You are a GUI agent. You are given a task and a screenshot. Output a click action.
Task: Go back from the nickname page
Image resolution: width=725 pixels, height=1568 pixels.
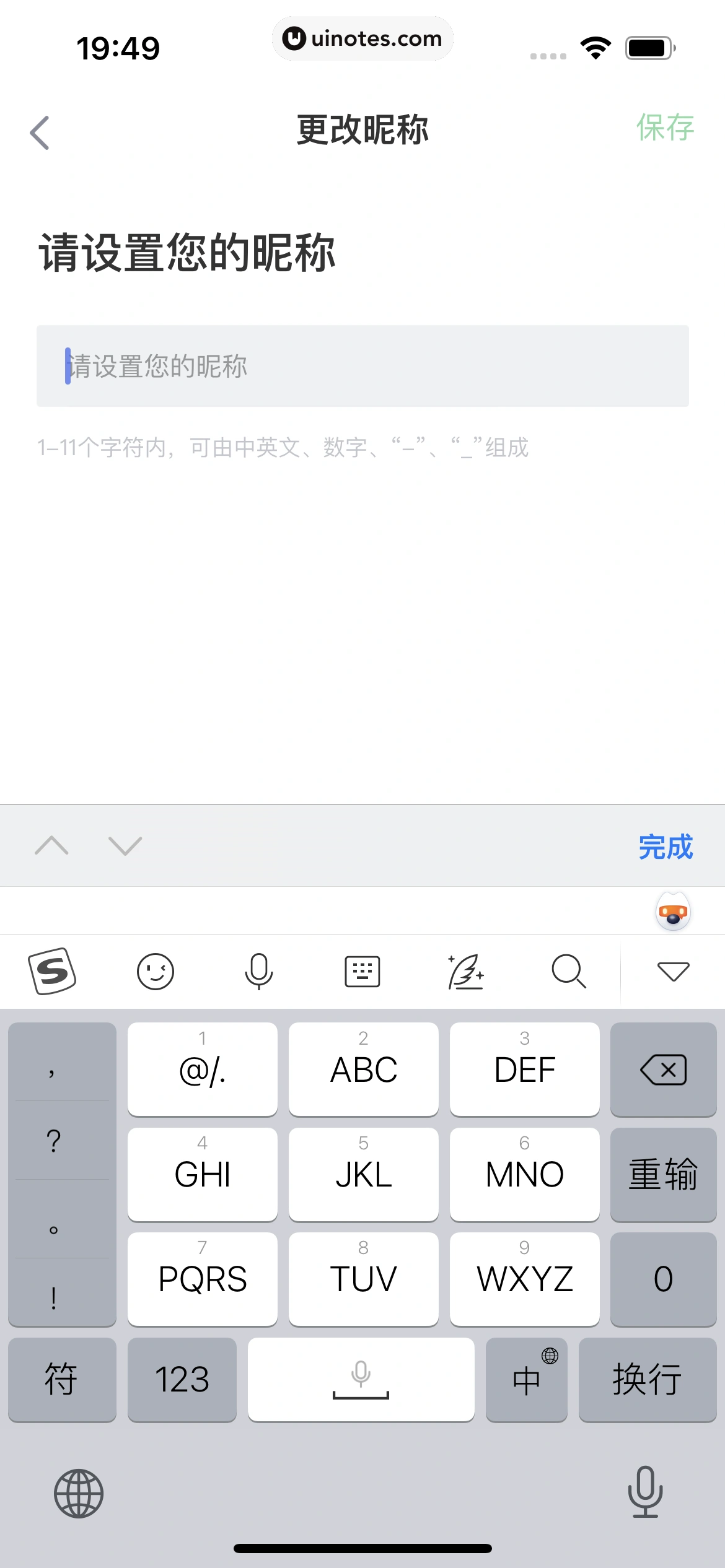pos(40,133)
